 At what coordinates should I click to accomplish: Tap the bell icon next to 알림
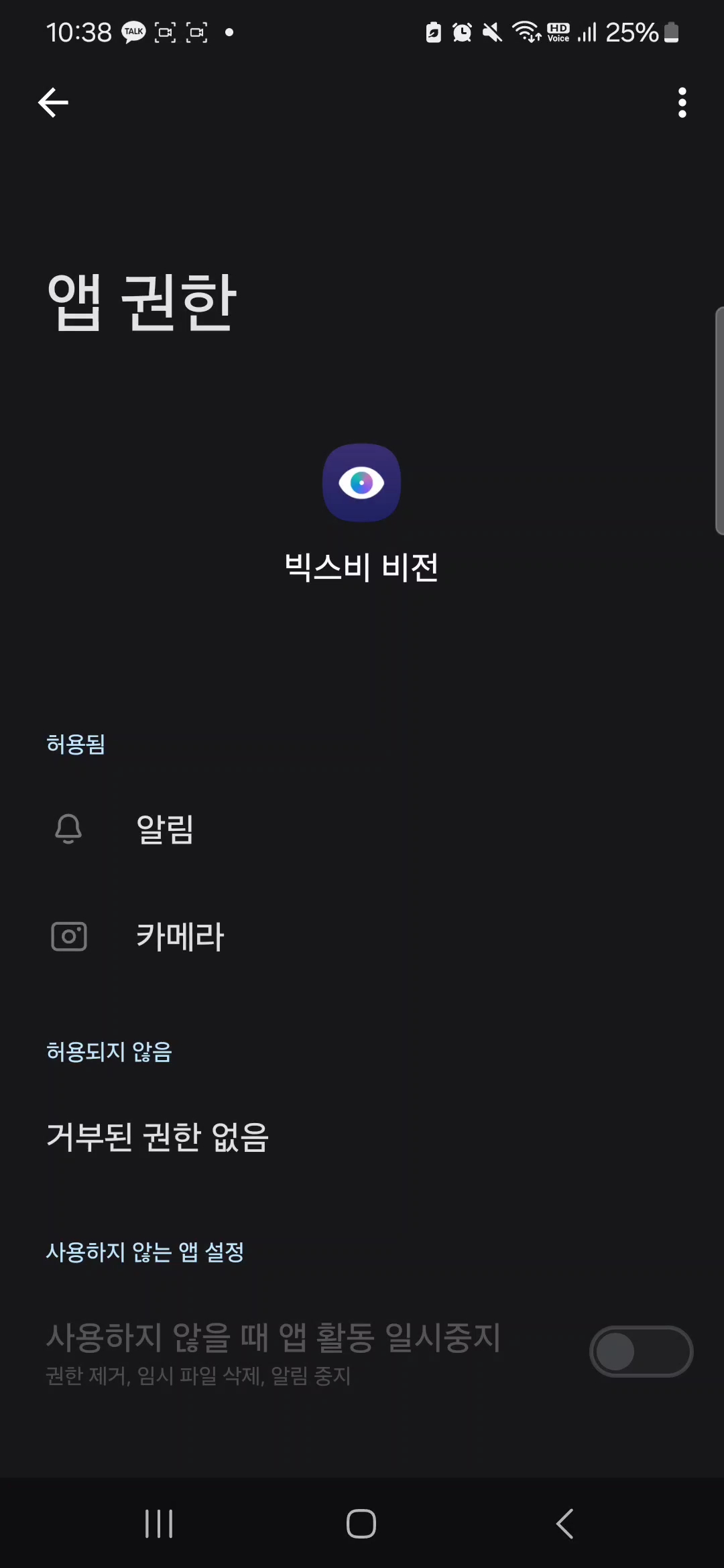[x=68, y=829]
